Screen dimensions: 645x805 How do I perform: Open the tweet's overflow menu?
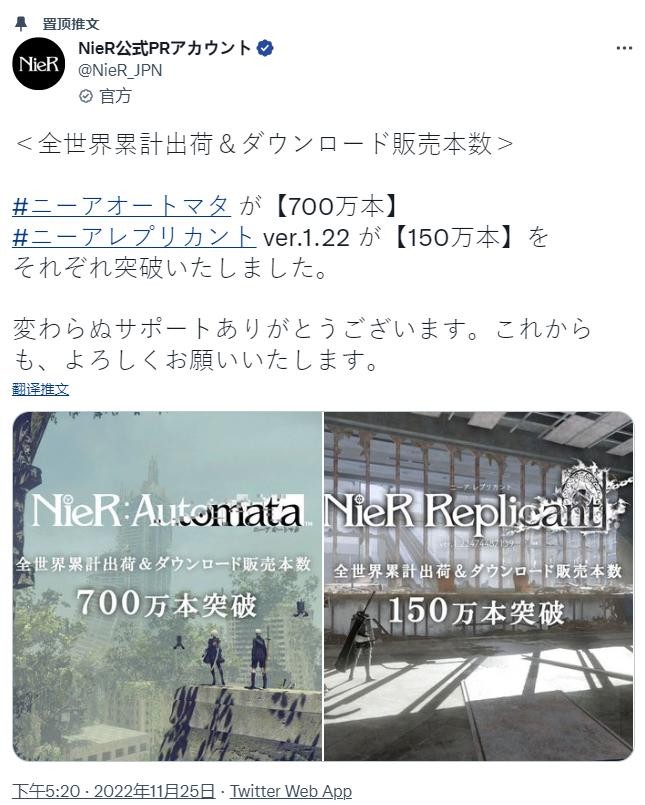click(x=624, y=48)
